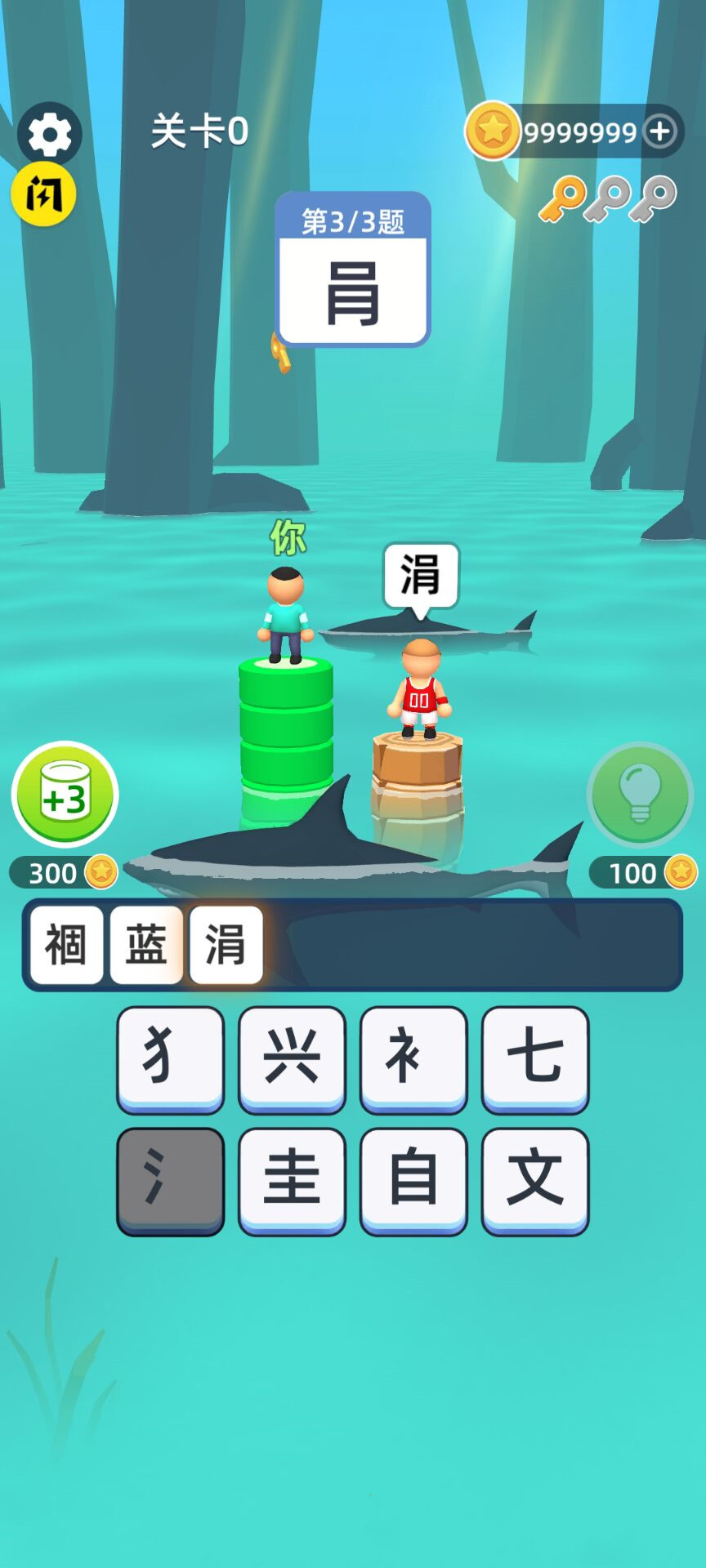
Task: Deselect the grayed 氵 radical tile
Action: click(x=169, y=1174)
